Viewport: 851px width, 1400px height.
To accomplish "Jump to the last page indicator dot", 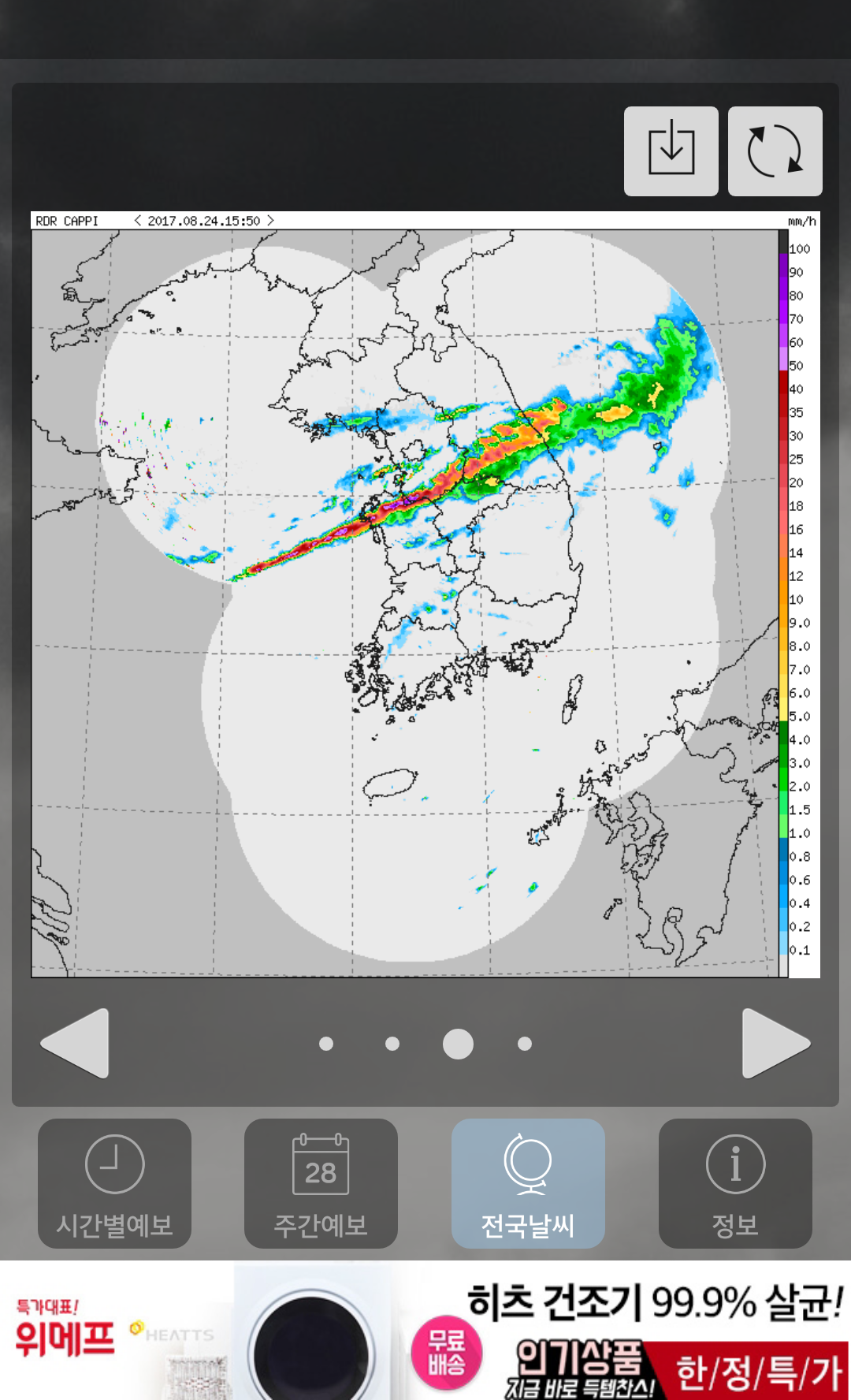I will tap(525, 1044).
